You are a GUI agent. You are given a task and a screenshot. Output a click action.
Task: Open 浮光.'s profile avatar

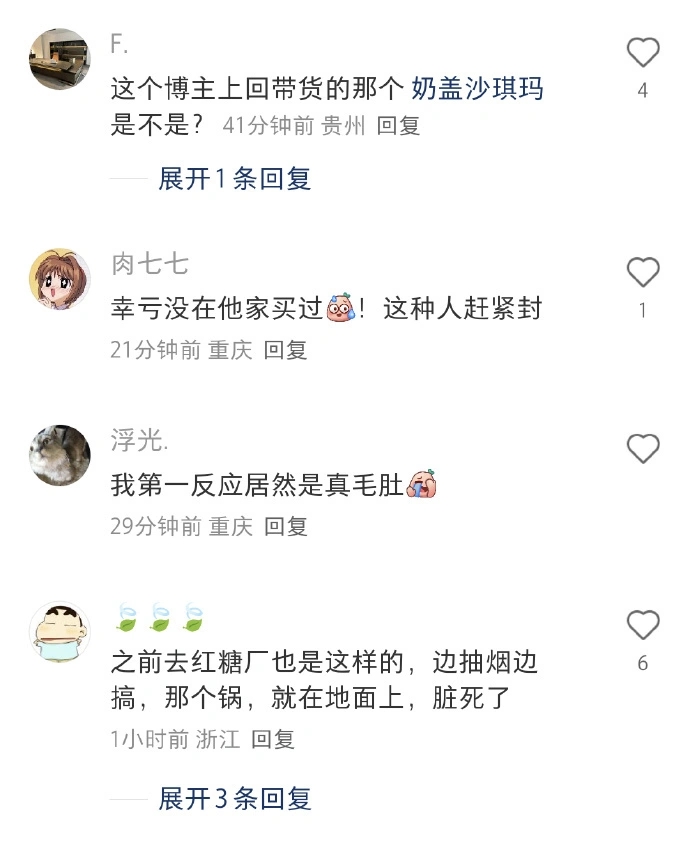point(60,456)
